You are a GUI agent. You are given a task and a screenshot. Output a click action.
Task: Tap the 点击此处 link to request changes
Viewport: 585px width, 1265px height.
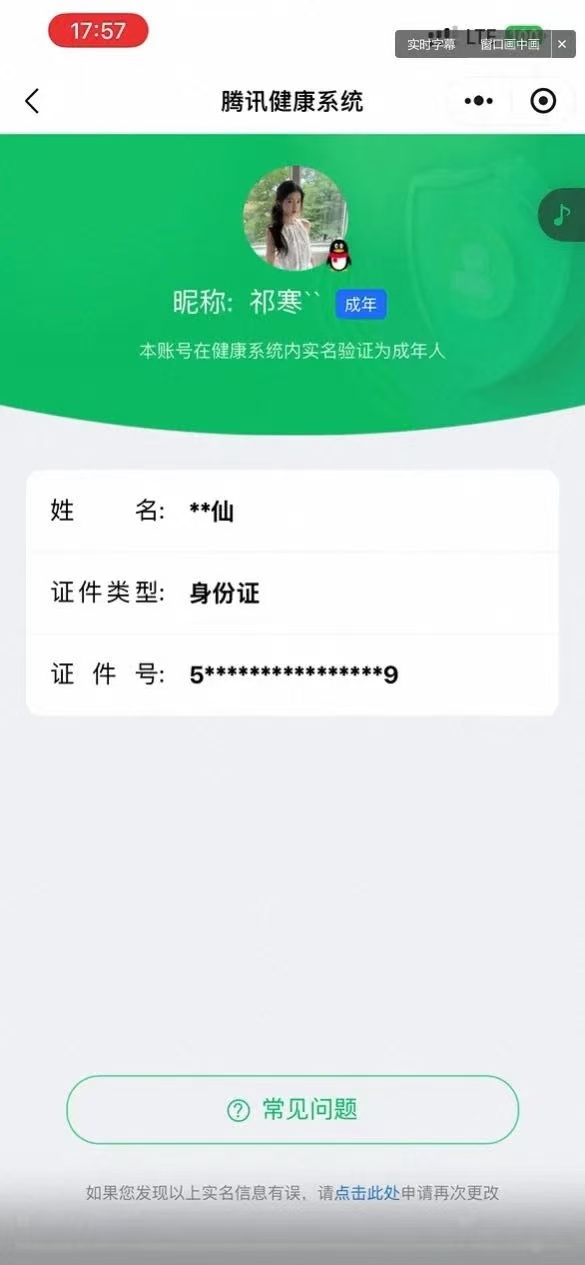click(x=367, y=1192)
